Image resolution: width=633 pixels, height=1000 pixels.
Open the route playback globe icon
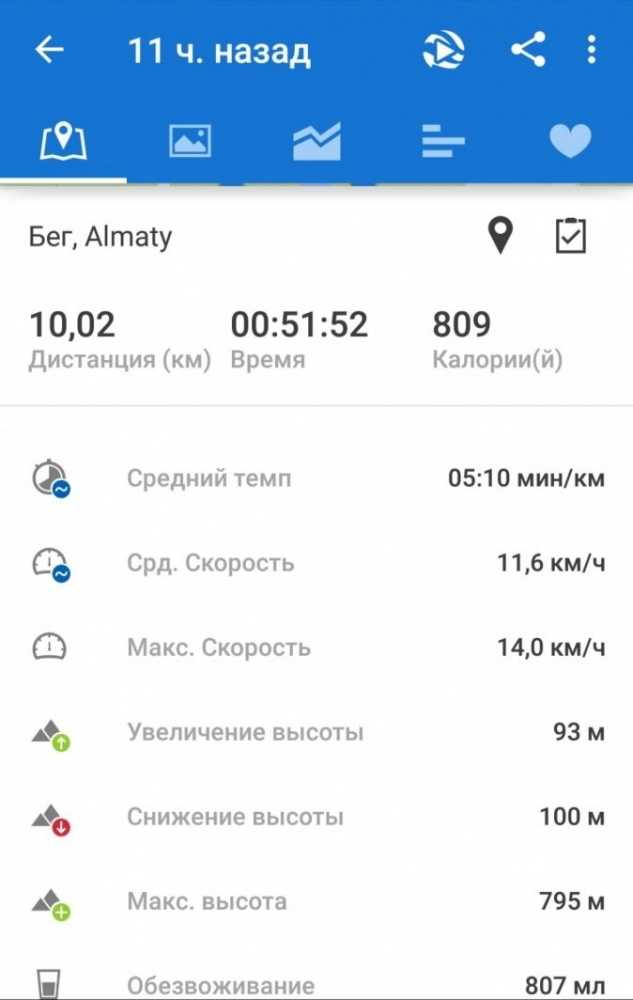(x=443, y=50)
